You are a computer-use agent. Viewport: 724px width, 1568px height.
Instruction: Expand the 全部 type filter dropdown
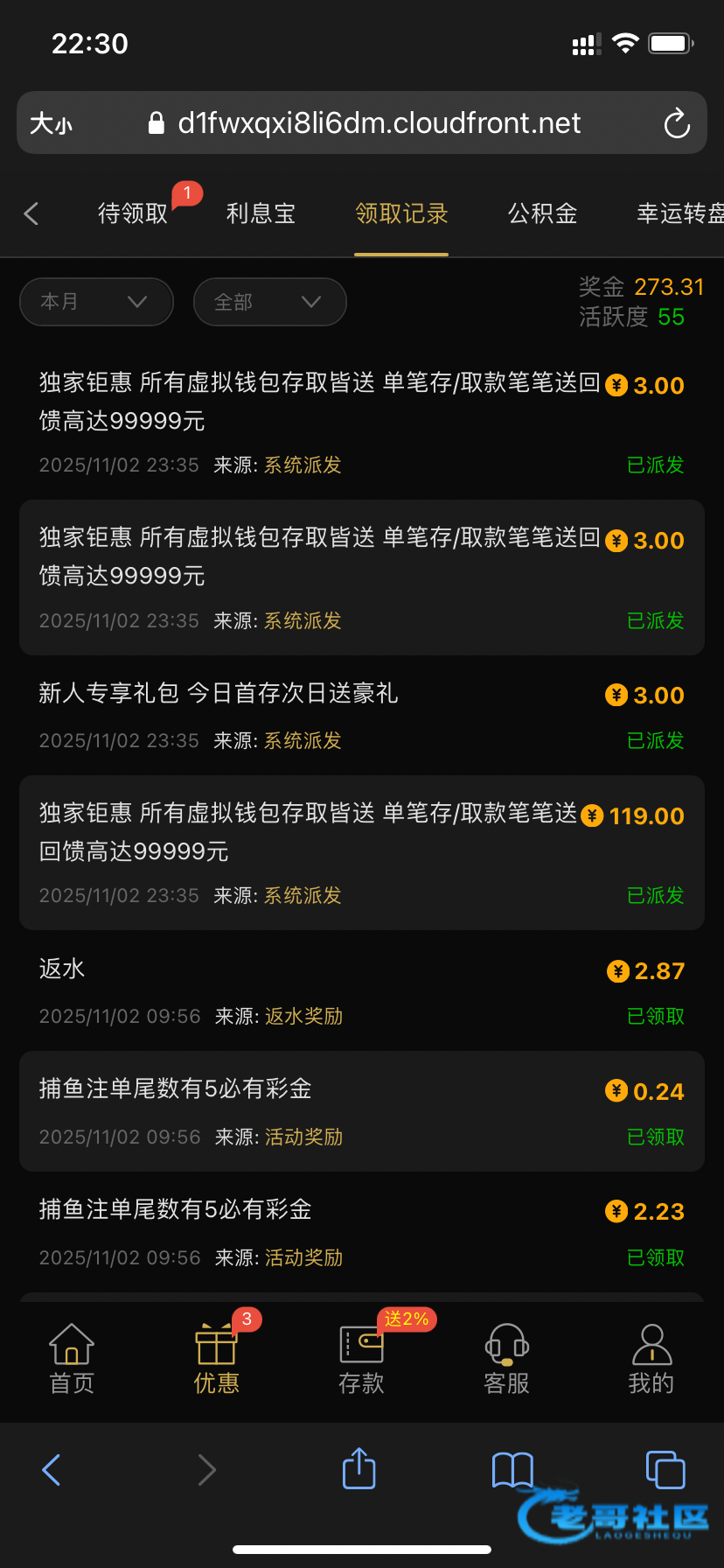click(269, 302)
